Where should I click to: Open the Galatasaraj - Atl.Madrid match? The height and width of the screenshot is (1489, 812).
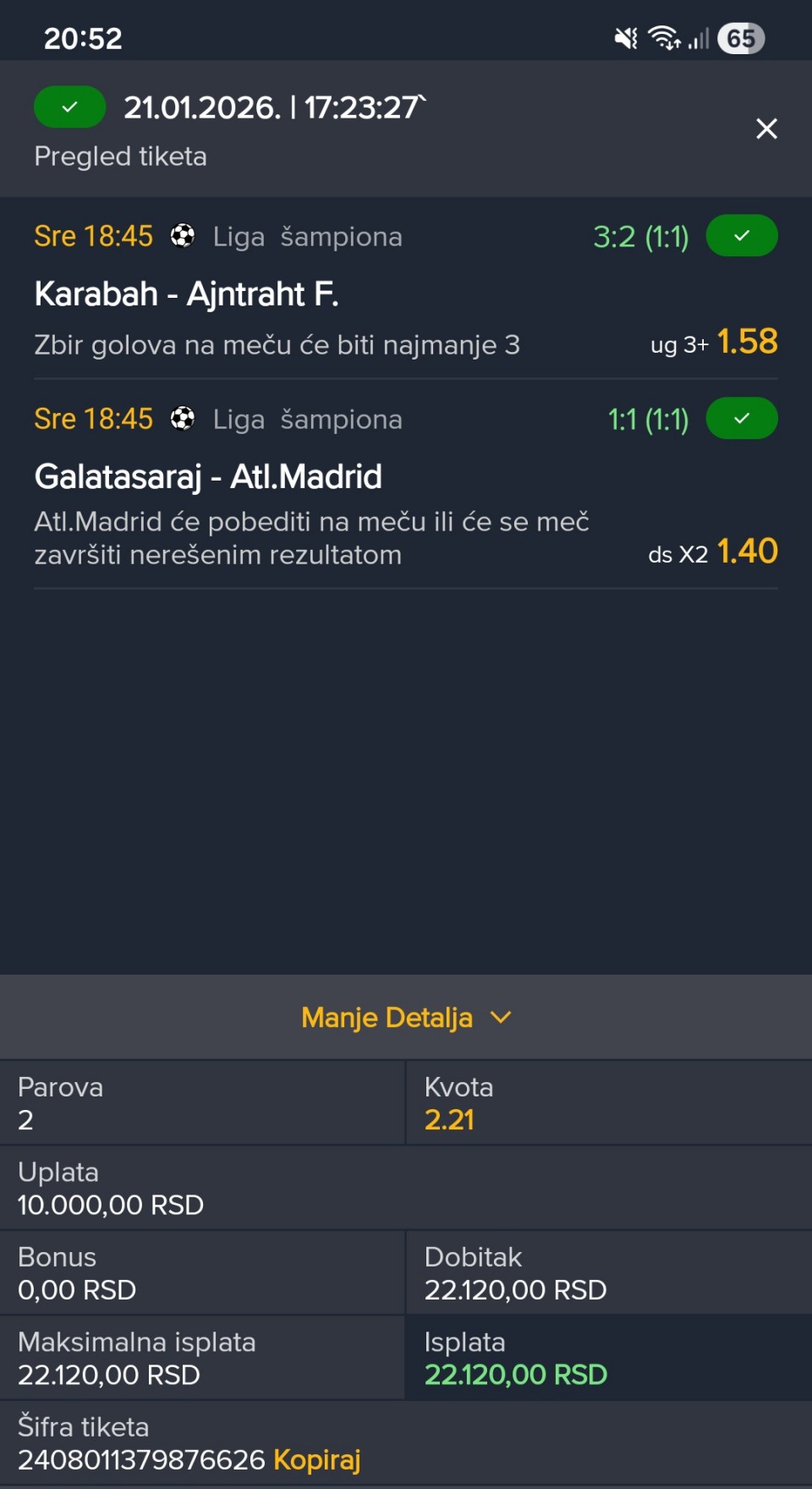tap(208, 477)
